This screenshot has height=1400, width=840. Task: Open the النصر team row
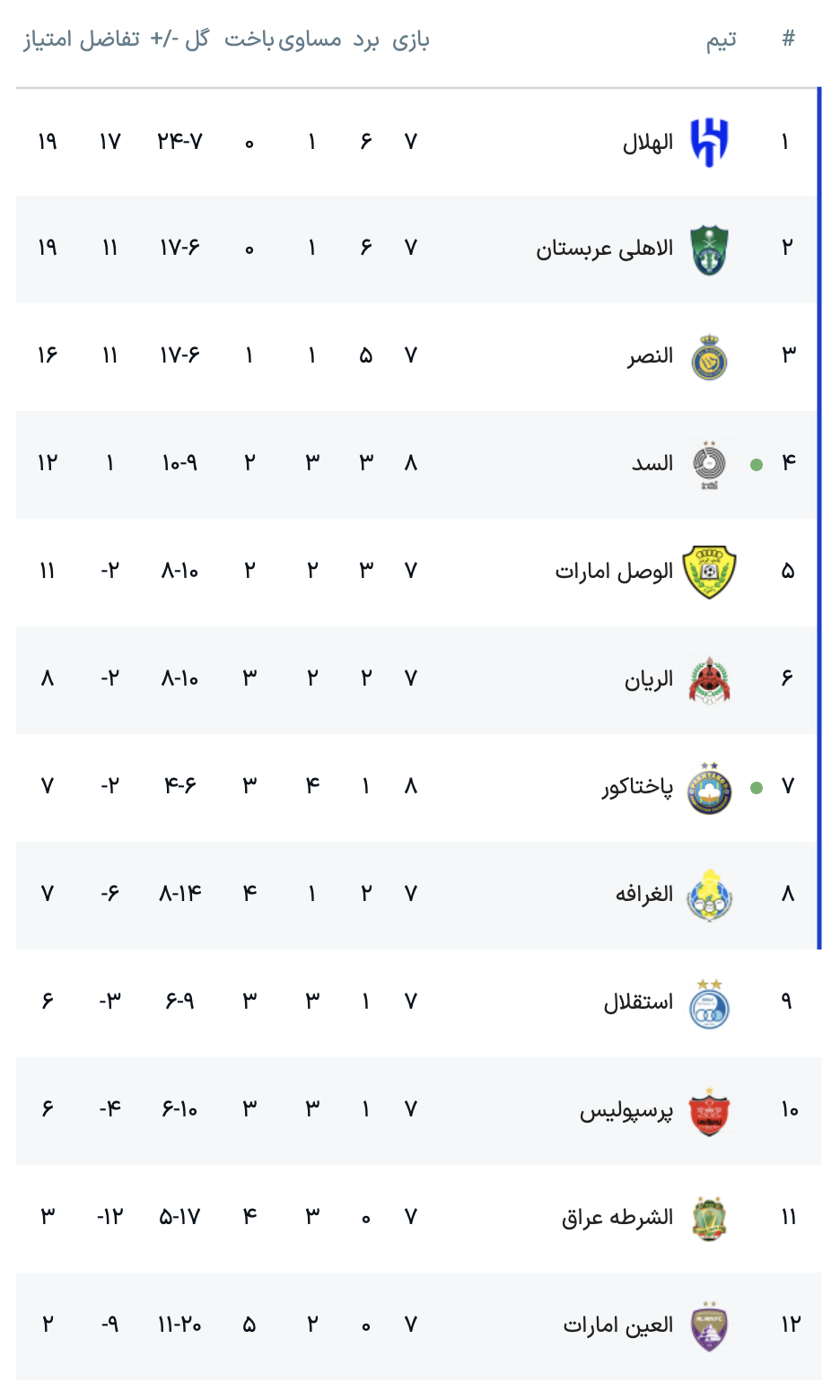point(418,357)
